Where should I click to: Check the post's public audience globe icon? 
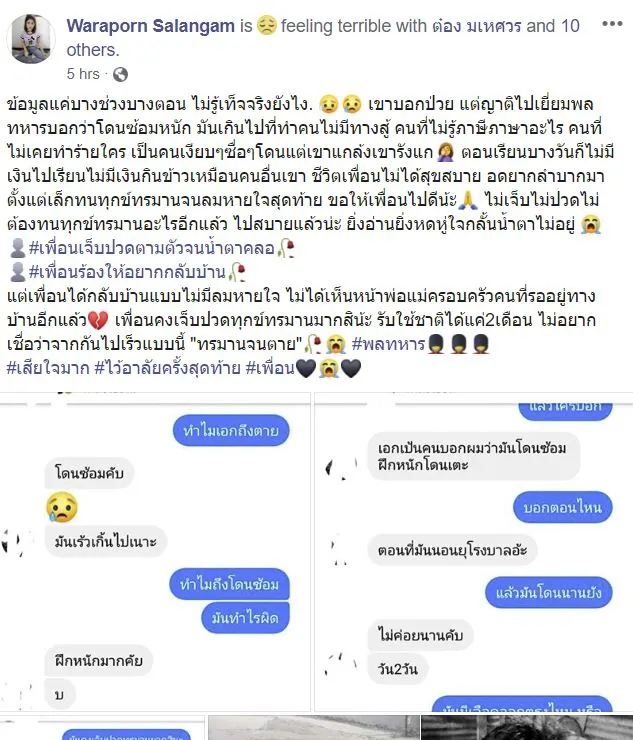click(x=120, y=74)
